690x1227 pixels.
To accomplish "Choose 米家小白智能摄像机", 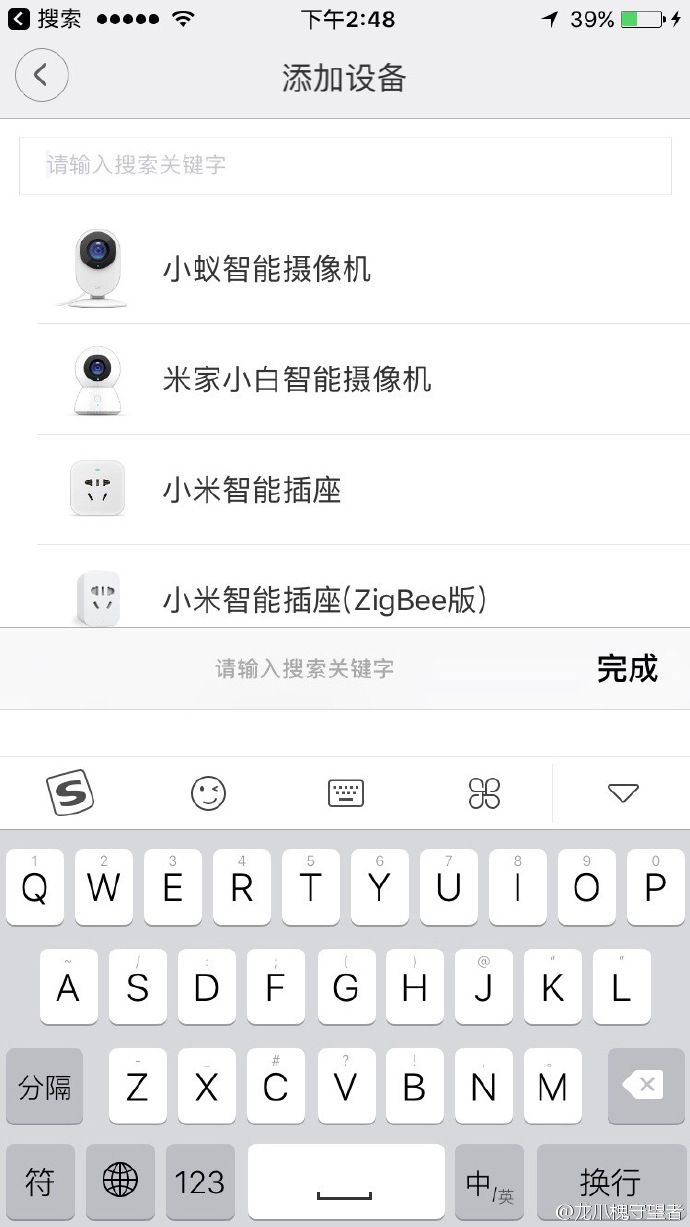I will pos(363,379).
